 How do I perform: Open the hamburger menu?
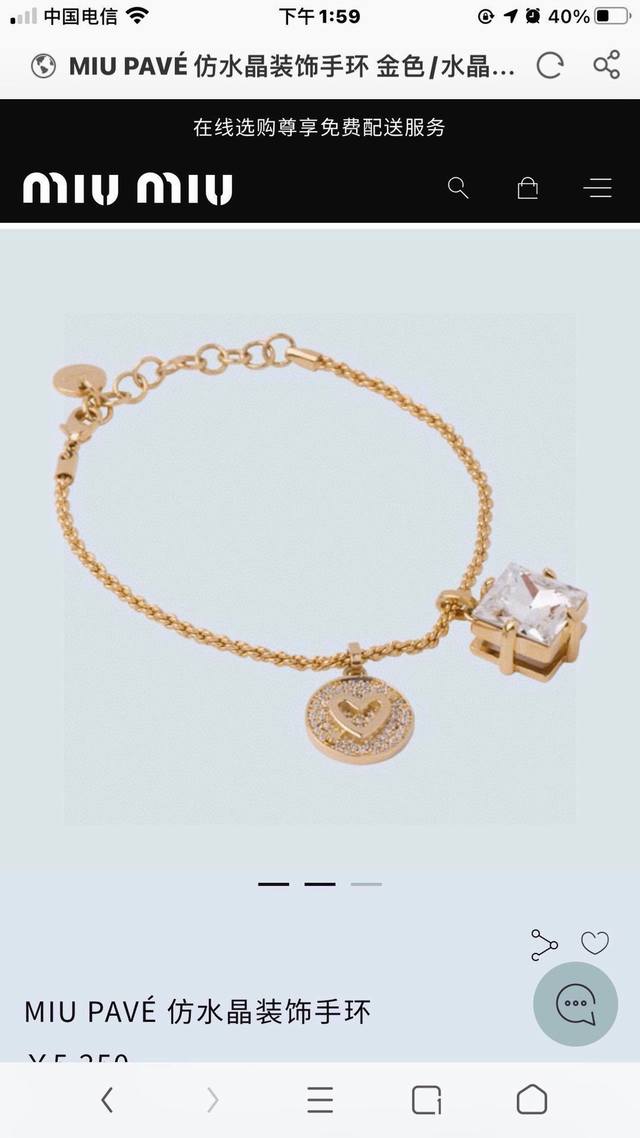(598, 188)
